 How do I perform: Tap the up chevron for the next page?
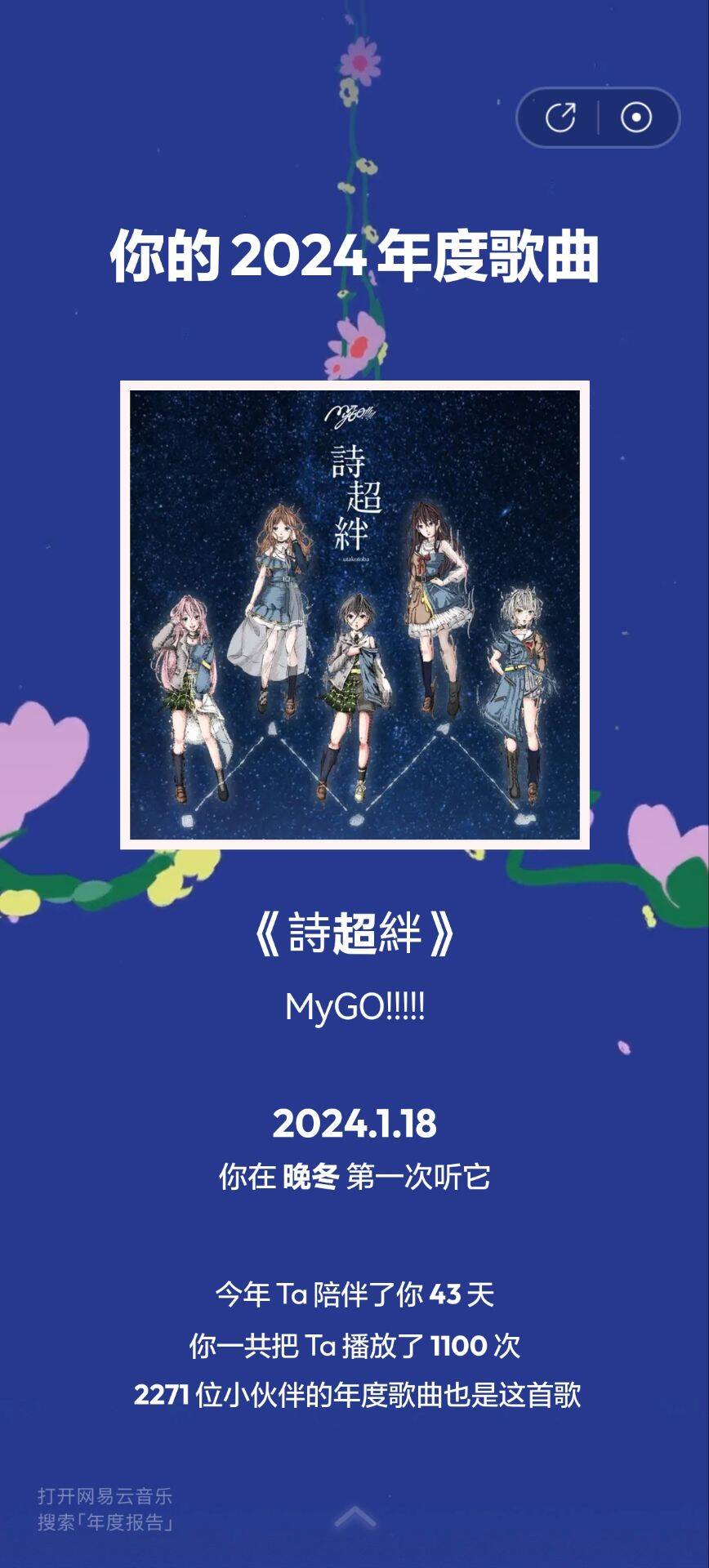tap(355, 1518)
